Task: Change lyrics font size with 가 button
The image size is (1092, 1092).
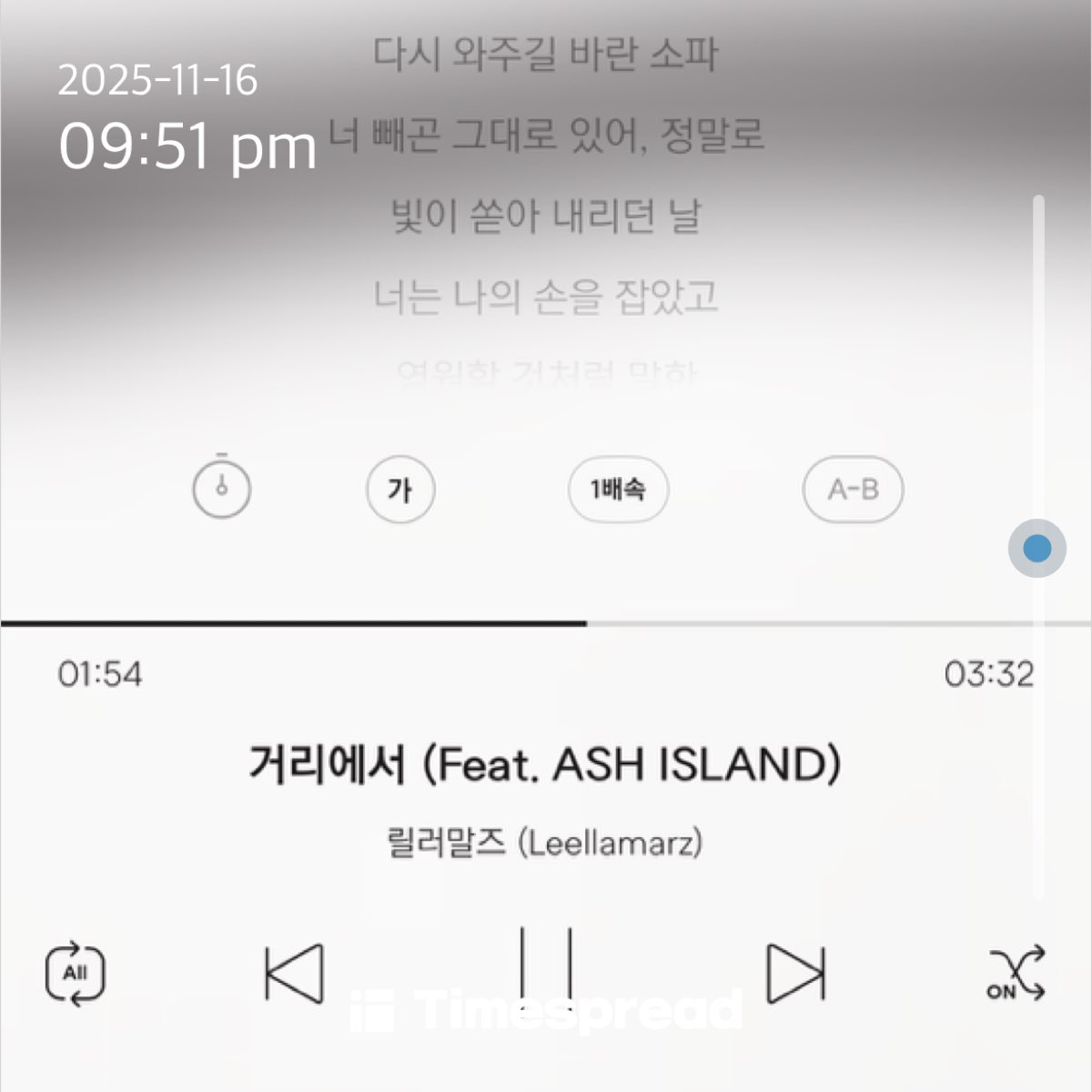Action: click(x=400, y=490)
